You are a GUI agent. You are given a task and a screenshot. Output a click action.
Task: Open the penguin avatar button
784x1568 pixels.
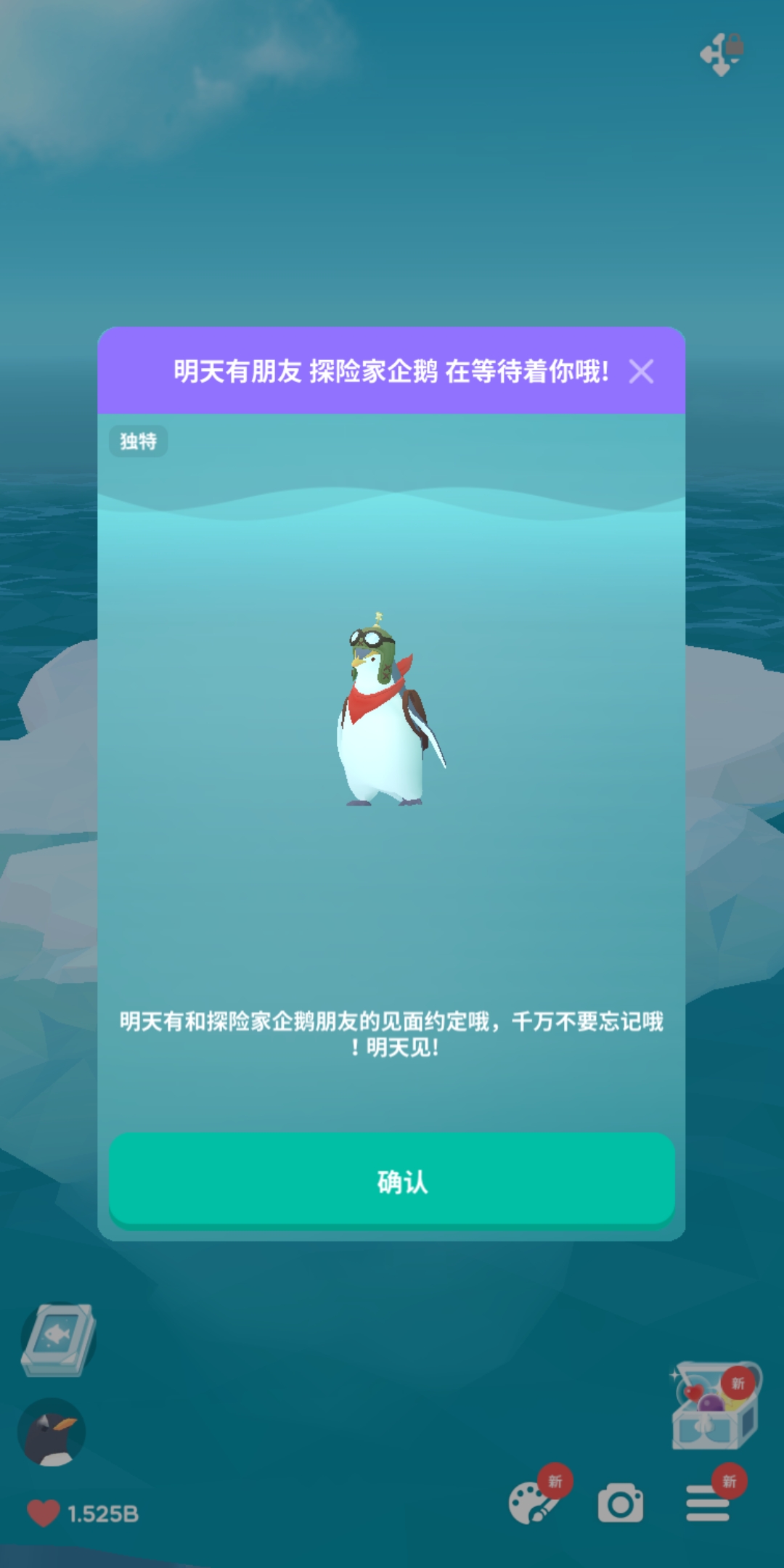pyautogui.click(x=52, y=1432)
